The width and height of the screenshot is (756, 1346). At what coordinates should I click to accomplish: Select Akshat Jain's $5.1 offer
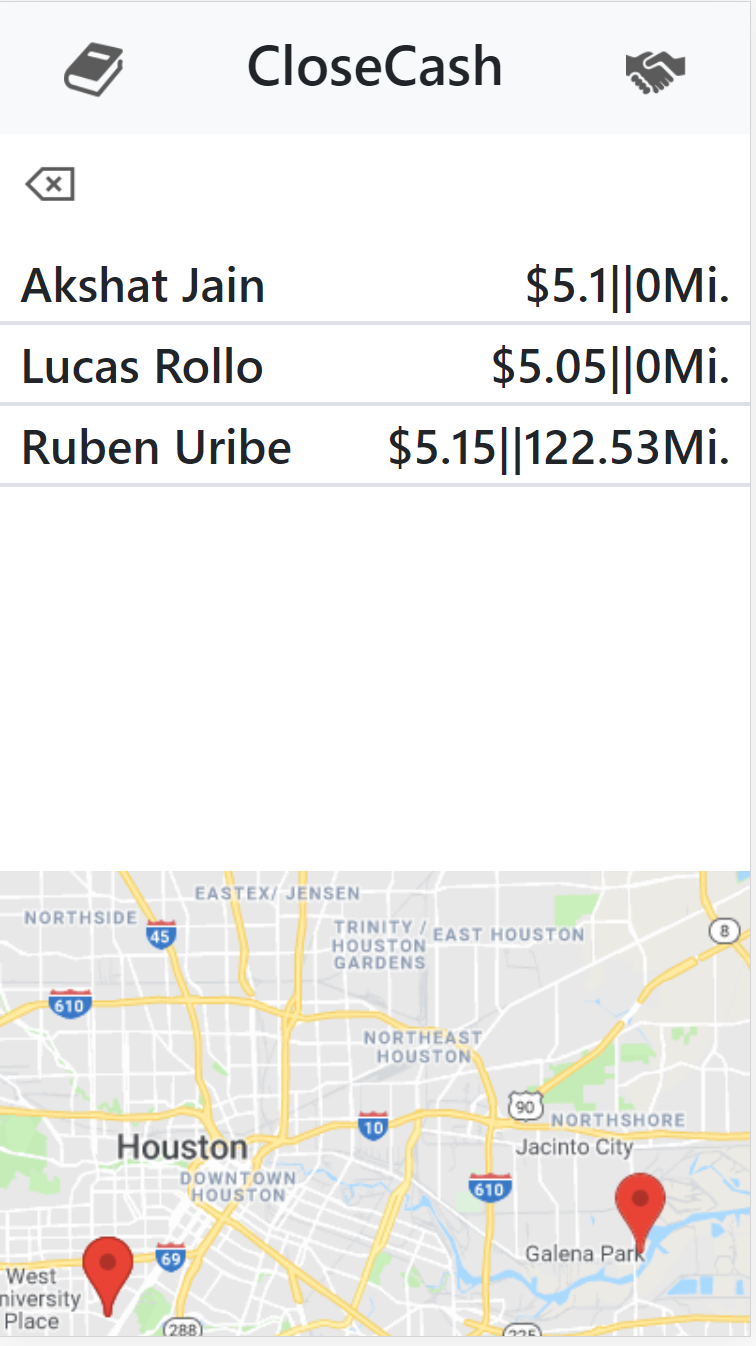pyautogui.click(x=375, y=286)
